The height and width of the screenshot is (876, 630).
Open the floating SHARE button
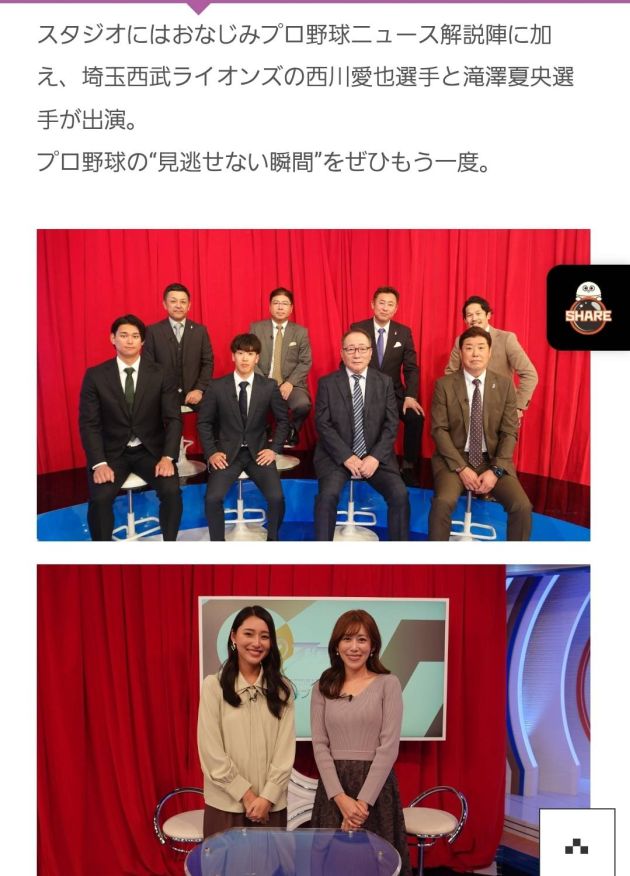[x=588, y=307]
